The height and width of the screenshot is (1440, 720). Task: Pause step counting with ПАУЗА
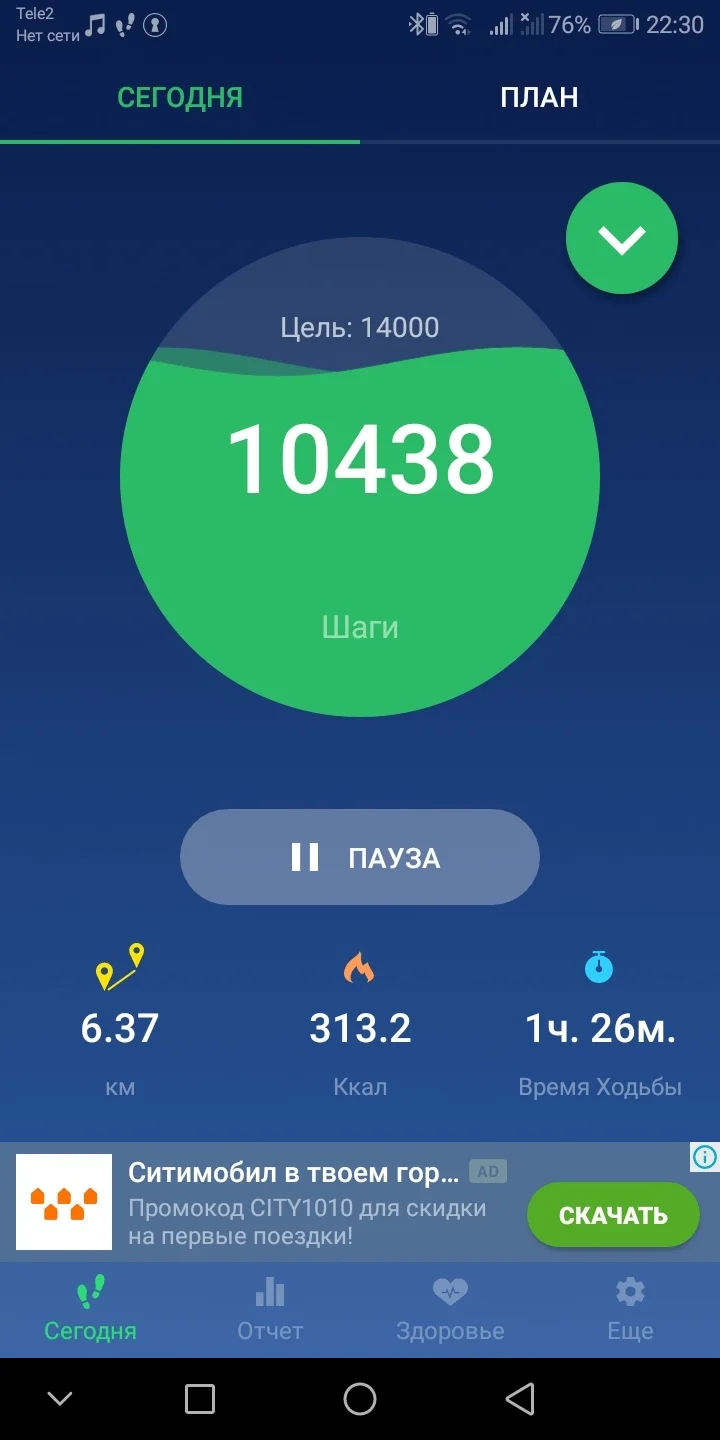tap(360, 857)
